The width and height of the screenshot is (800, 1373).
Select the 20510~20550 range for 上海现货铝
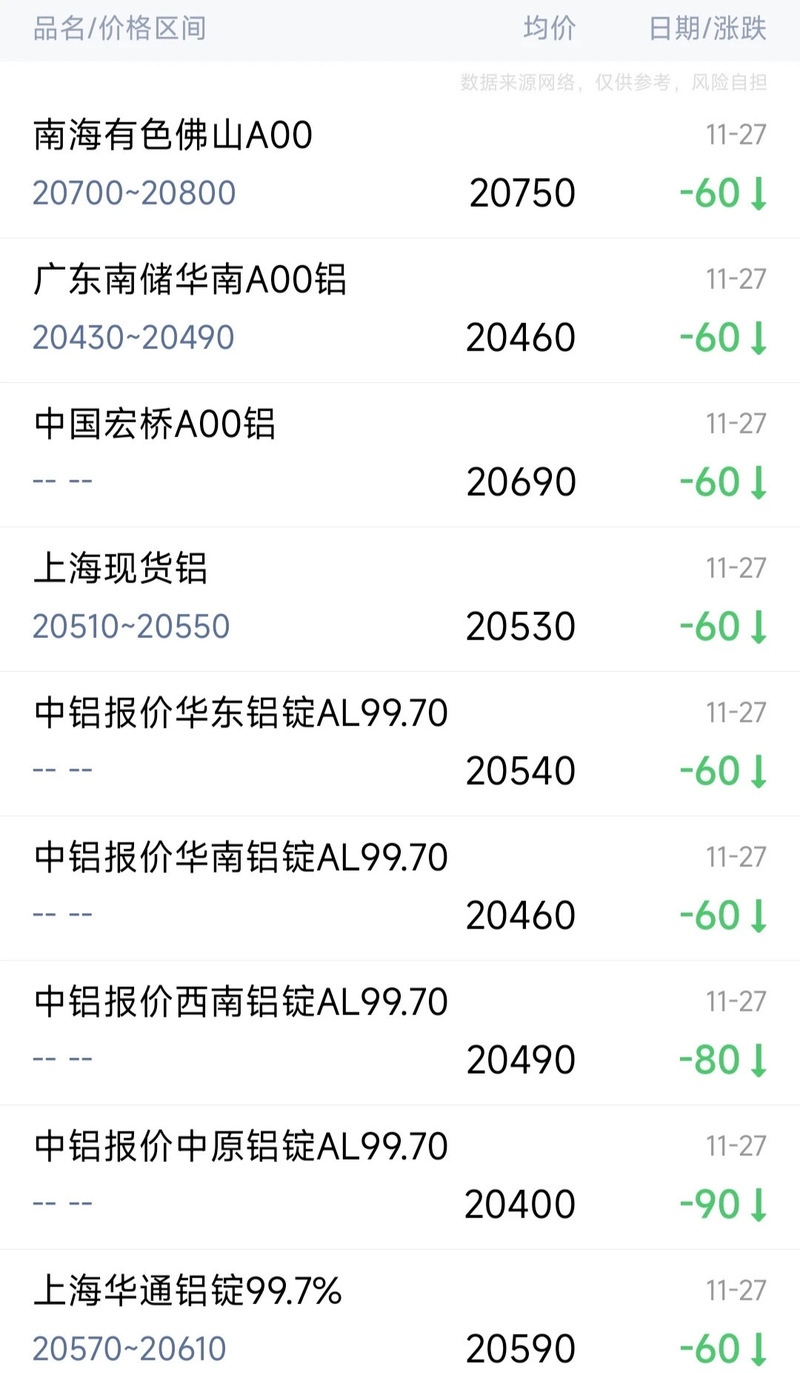132,625
